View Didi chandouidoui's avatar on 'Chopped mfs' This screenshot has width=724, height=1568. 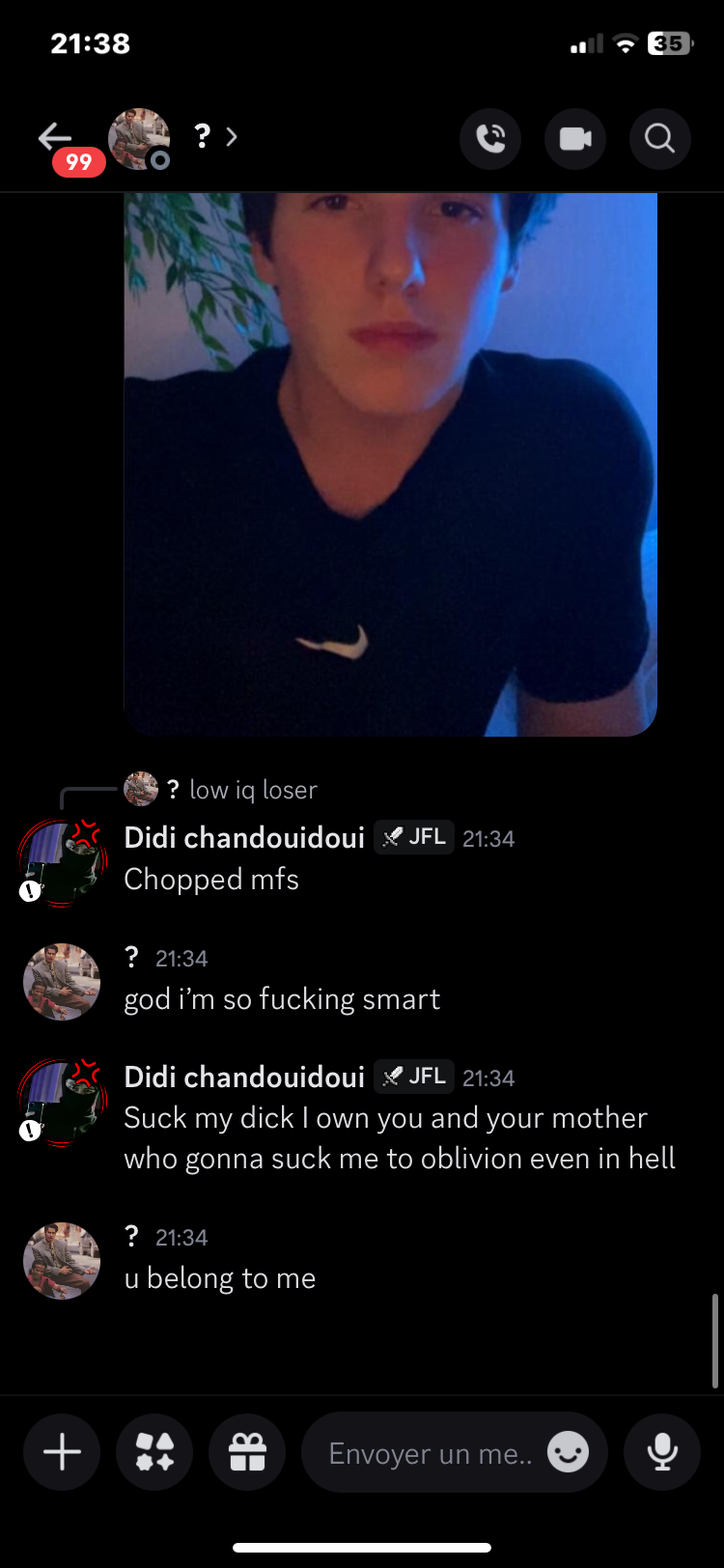(62, 861)
